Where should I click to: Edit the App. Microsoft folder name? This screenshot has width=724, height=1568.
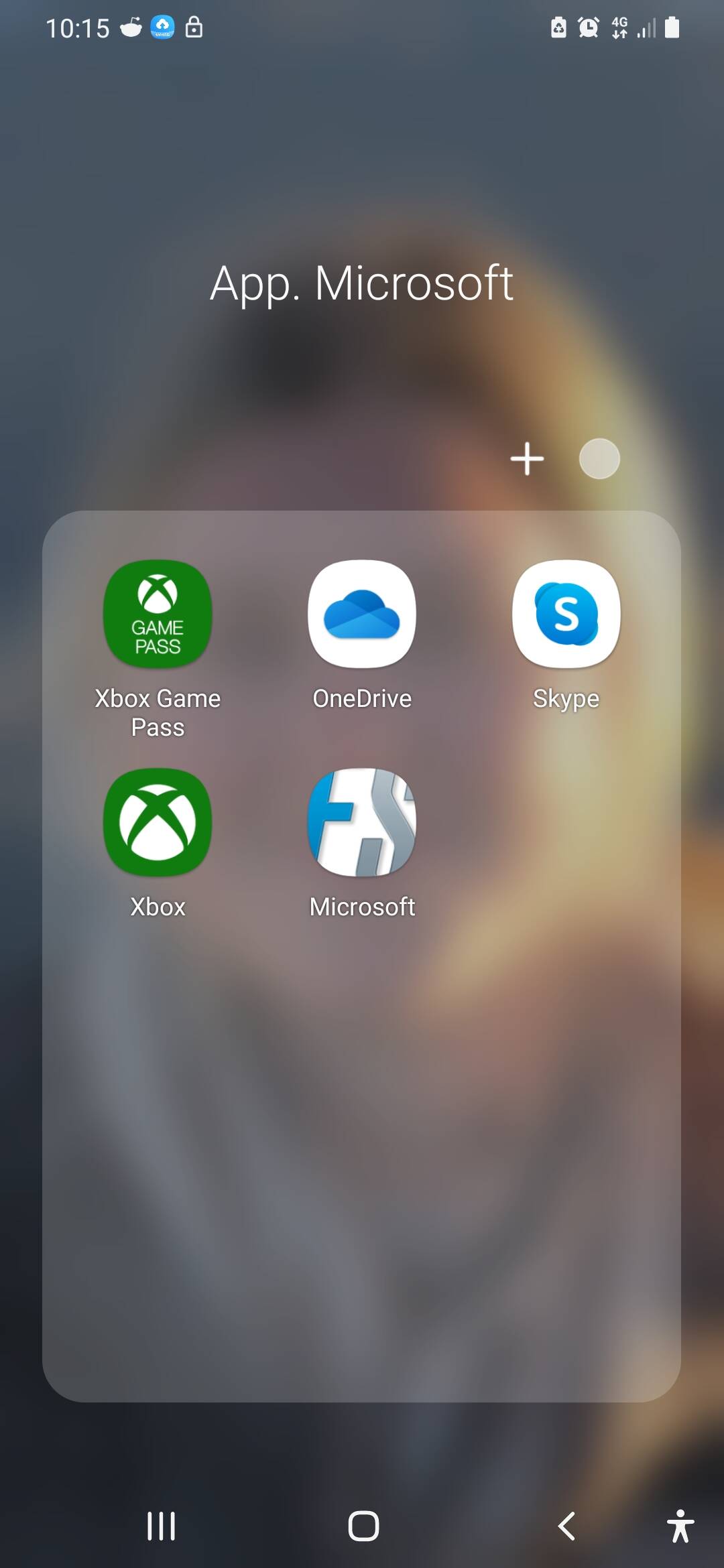362,283
